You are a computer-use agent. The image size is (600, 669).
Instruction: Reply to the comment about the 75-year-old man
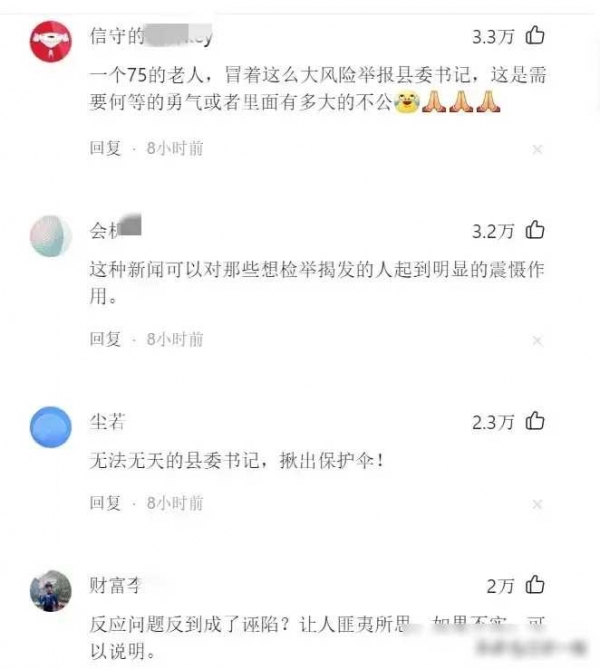105,148
